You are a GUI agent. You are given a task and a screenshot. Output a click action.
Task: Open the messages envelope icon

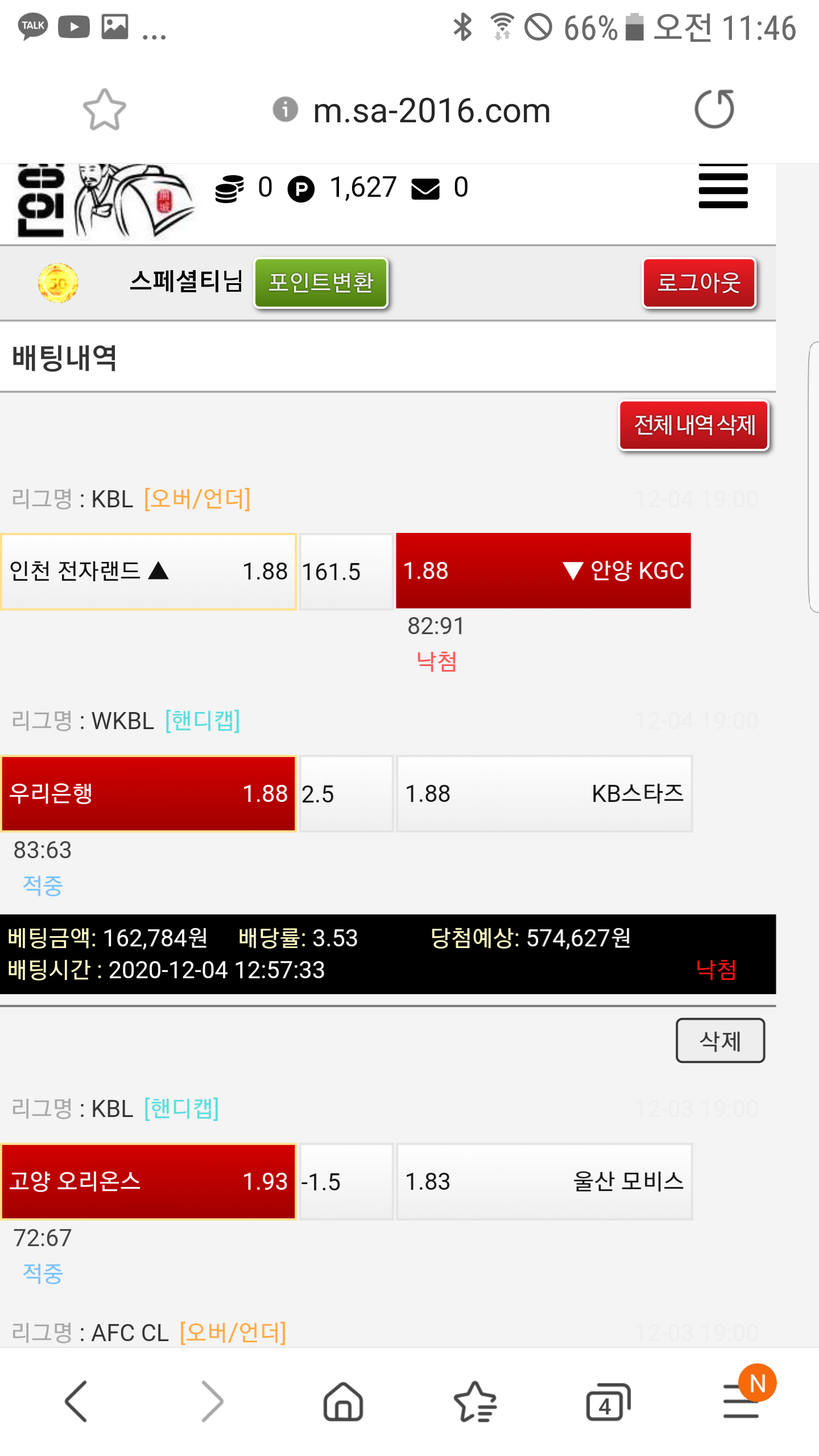(425, 189)
